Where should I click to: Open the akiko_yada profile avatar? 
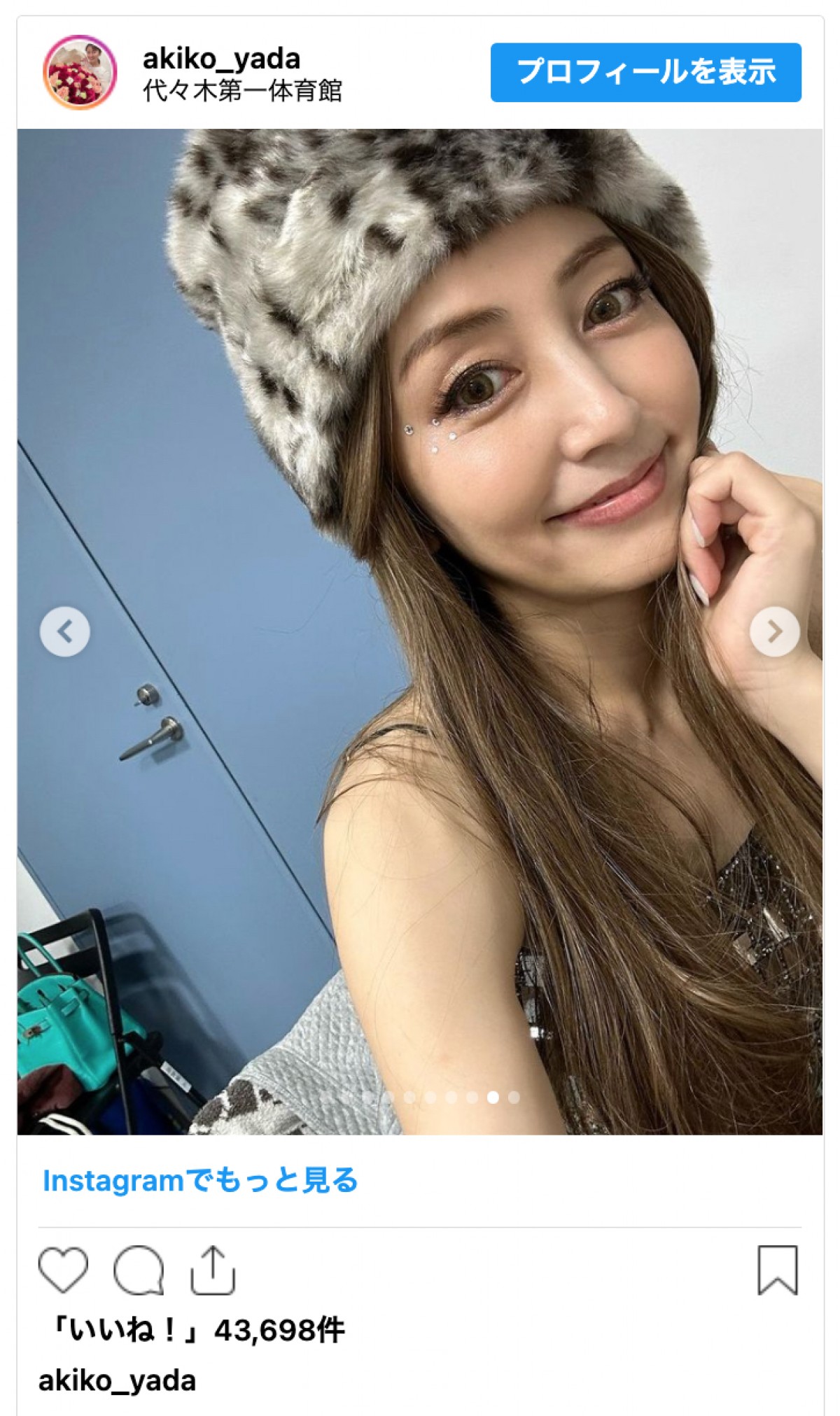point(80,73)
